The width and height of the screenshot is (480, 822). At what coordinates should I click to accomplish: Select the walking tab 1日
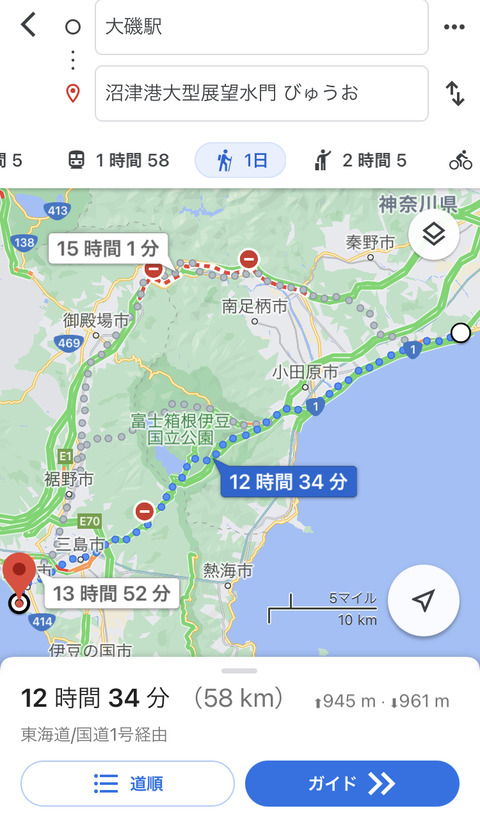(x=241, y=160)
